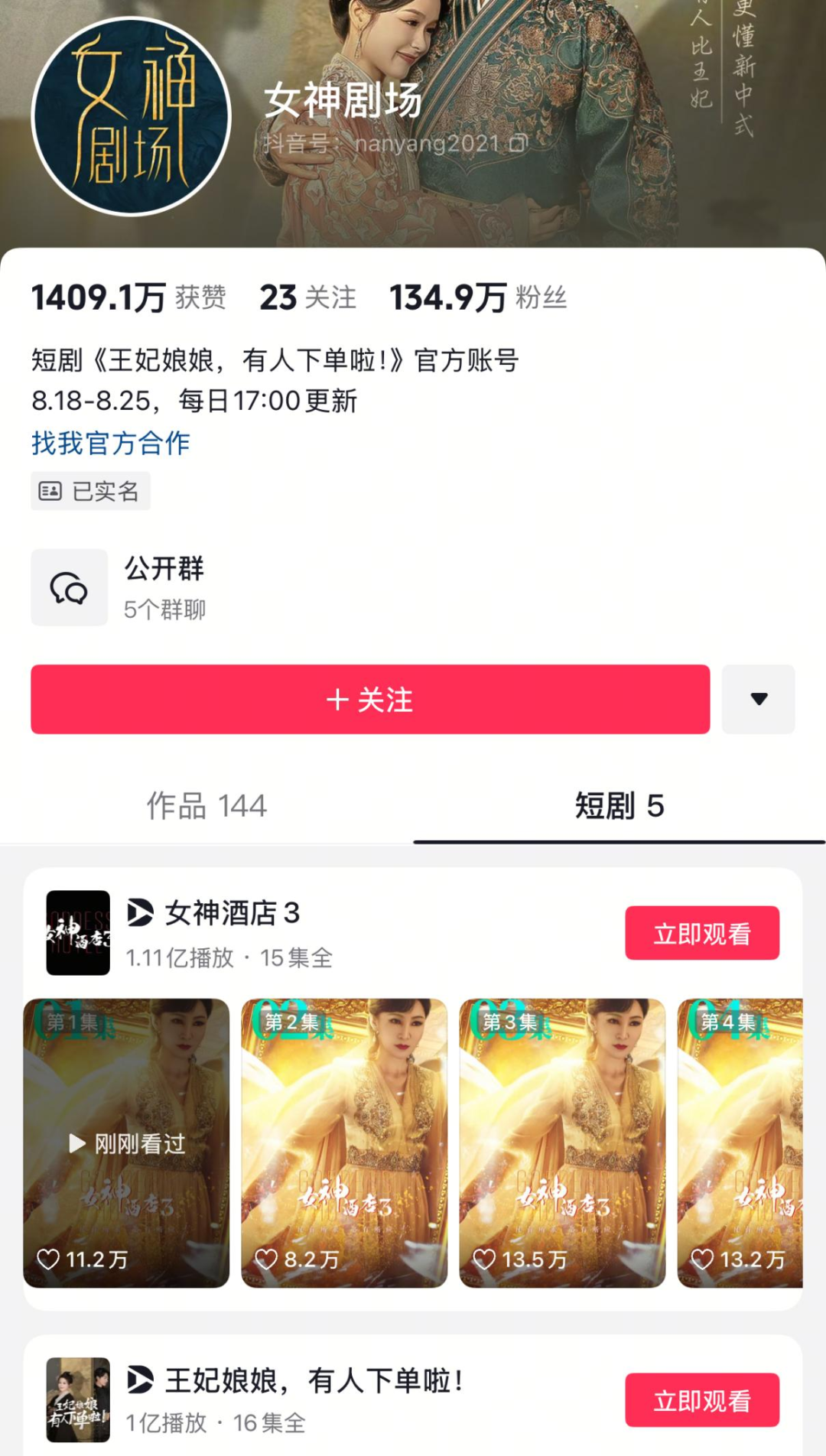
Task: Tap 立即观看 for 王妃娘娘，有人下单啦！
Action: click(x=701, y=1400)
